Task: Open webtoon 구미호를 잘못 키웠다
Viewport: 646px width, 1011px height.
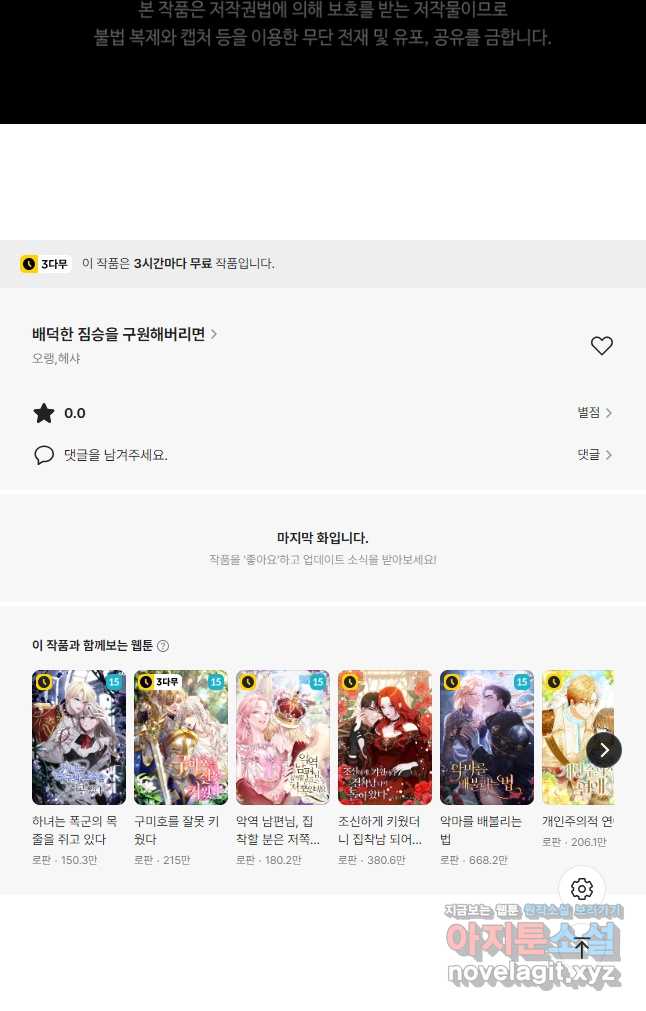Action: point(181,738)
